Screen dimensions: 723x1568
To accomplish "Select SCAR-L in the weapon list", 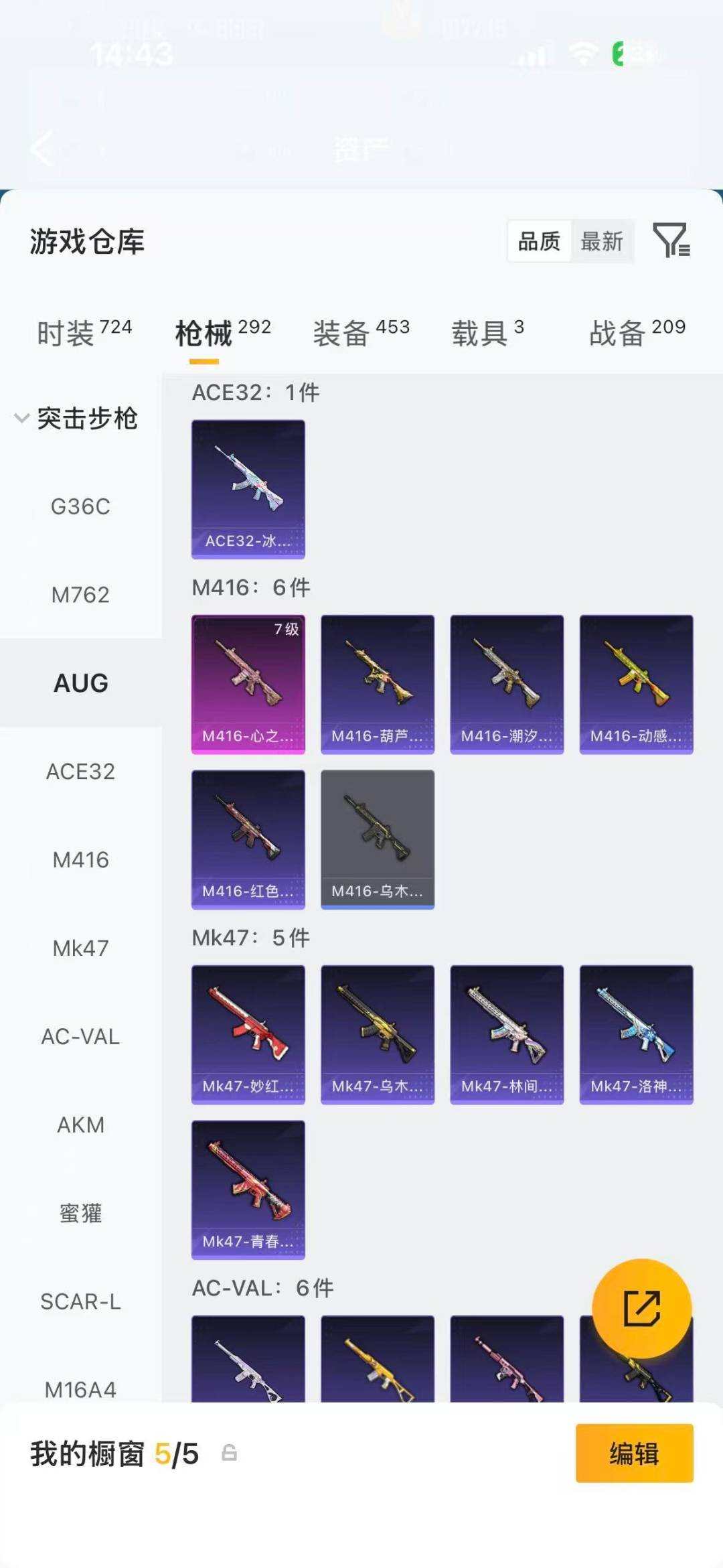I will coord(81,1301).
